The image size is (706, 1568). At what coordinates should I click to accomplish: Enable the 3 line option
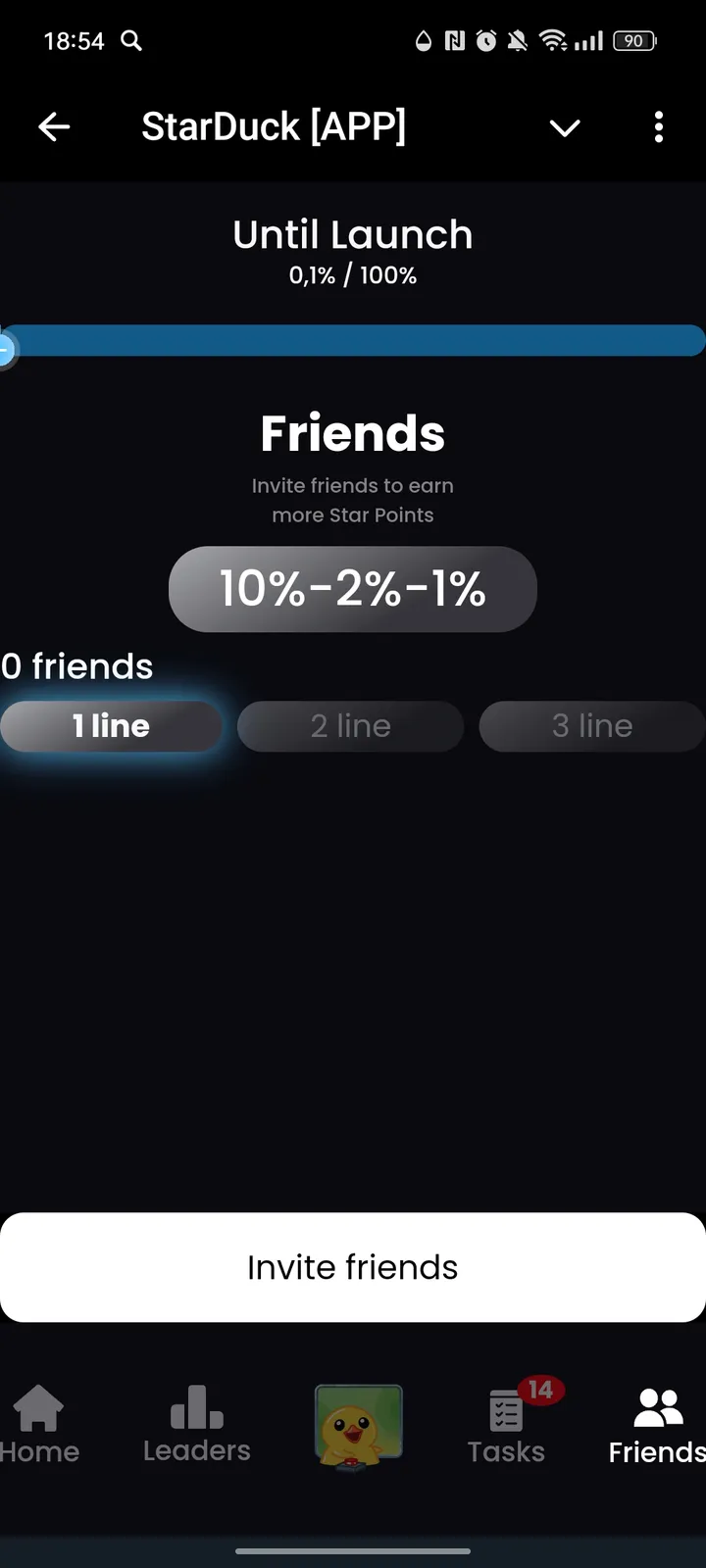point(591,726)
